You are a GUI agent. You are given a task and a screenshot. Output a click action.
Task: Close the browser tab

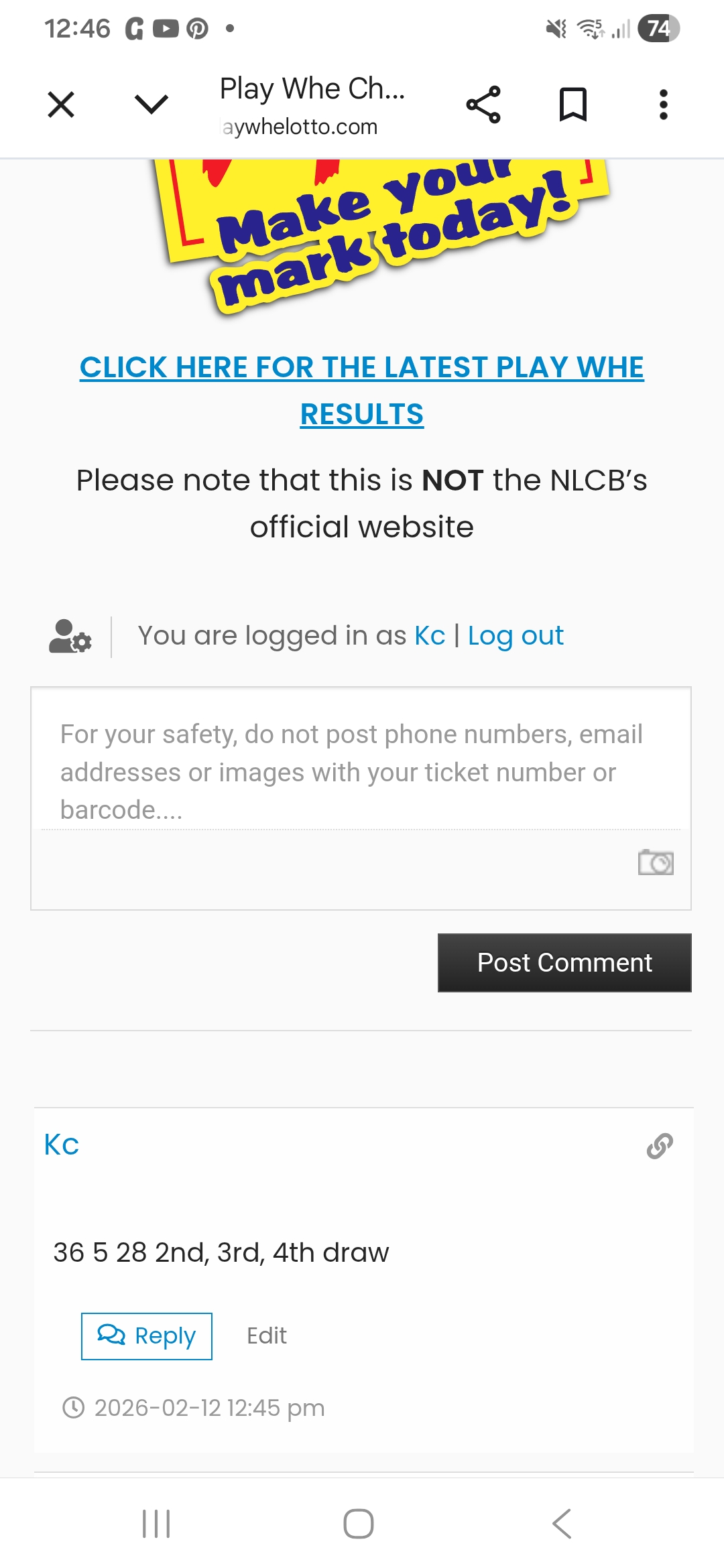point(61,105)
